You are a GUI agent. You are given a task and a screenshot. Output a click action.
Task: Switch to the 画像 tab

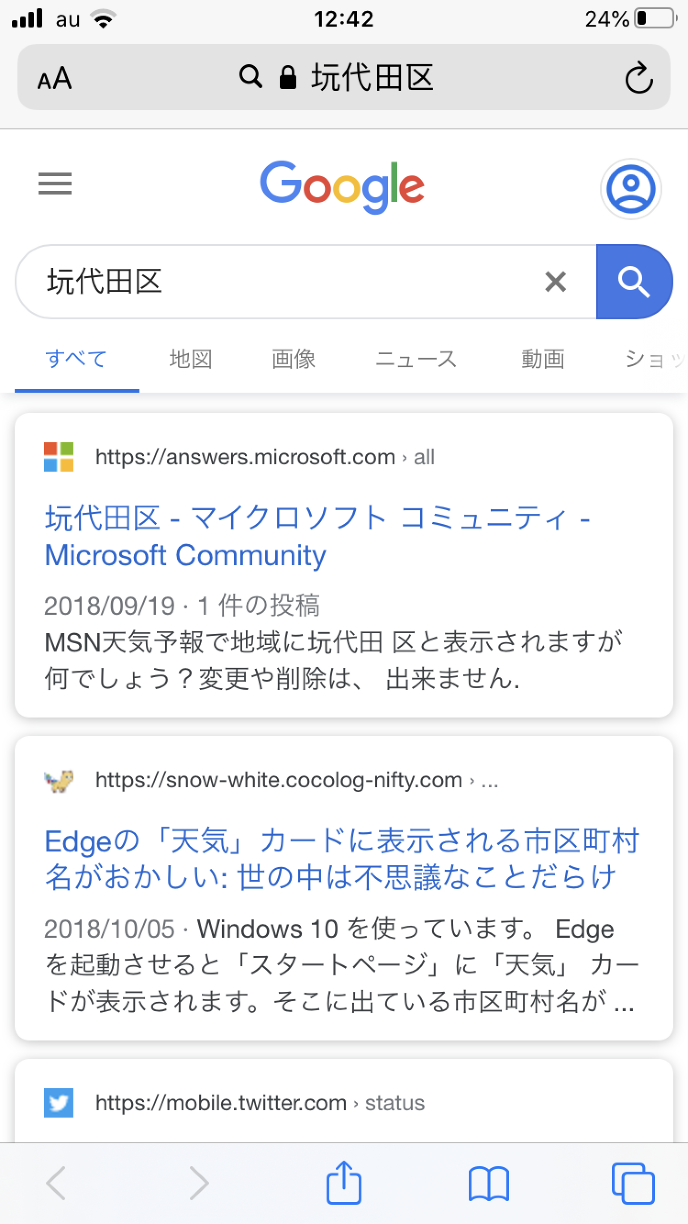coord(293,359)
